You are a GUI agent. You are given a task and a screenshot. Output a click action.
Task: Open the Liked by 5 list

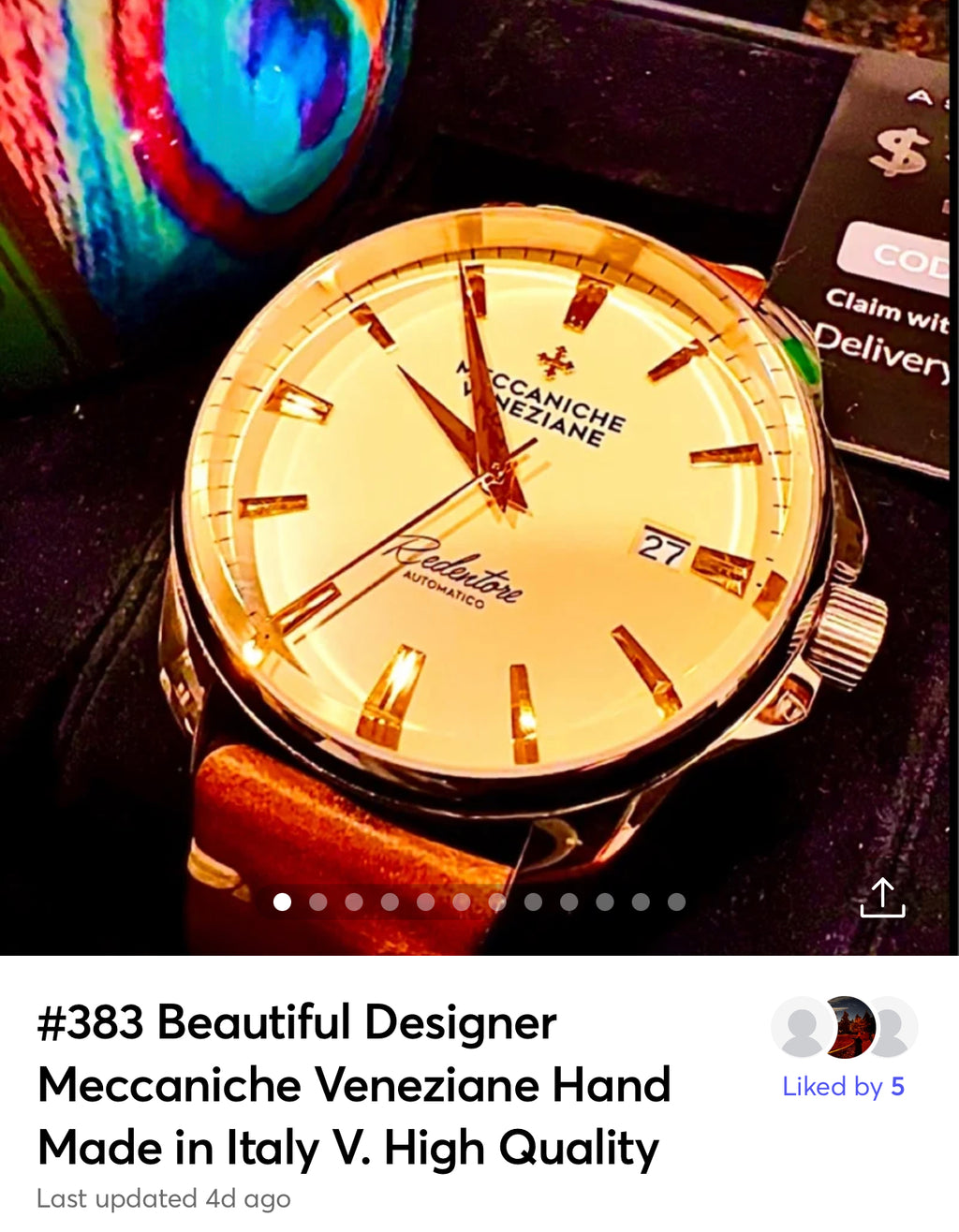coord(843,1086)
